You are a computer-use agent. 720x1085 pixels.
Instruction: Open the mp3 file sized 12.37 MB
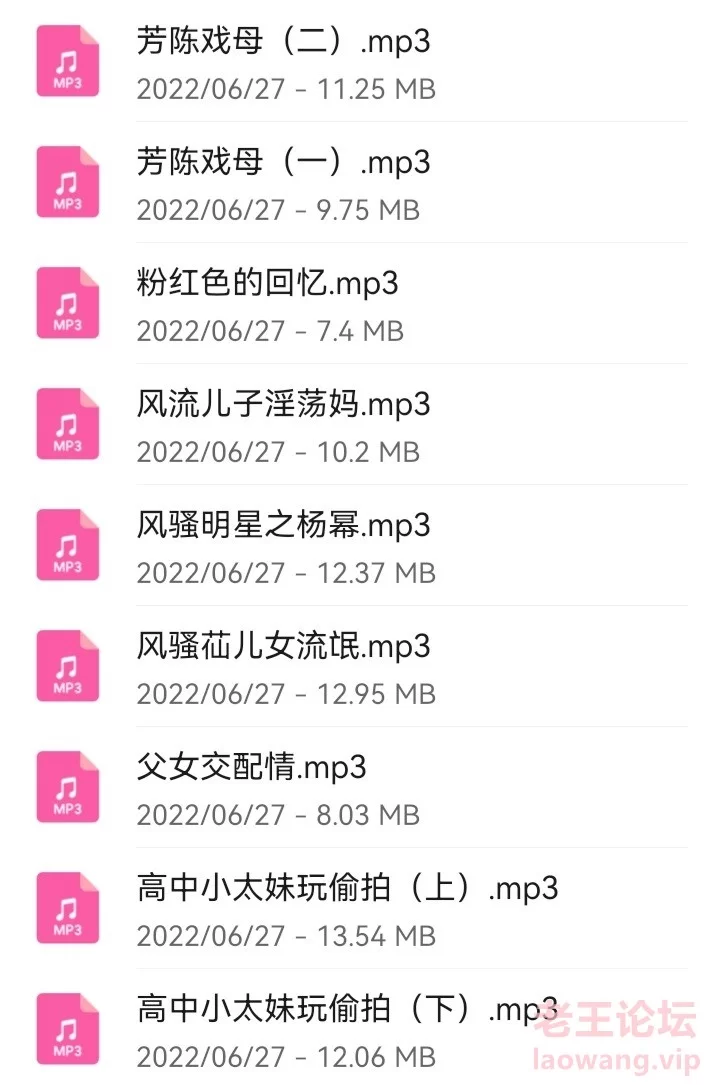284,526
